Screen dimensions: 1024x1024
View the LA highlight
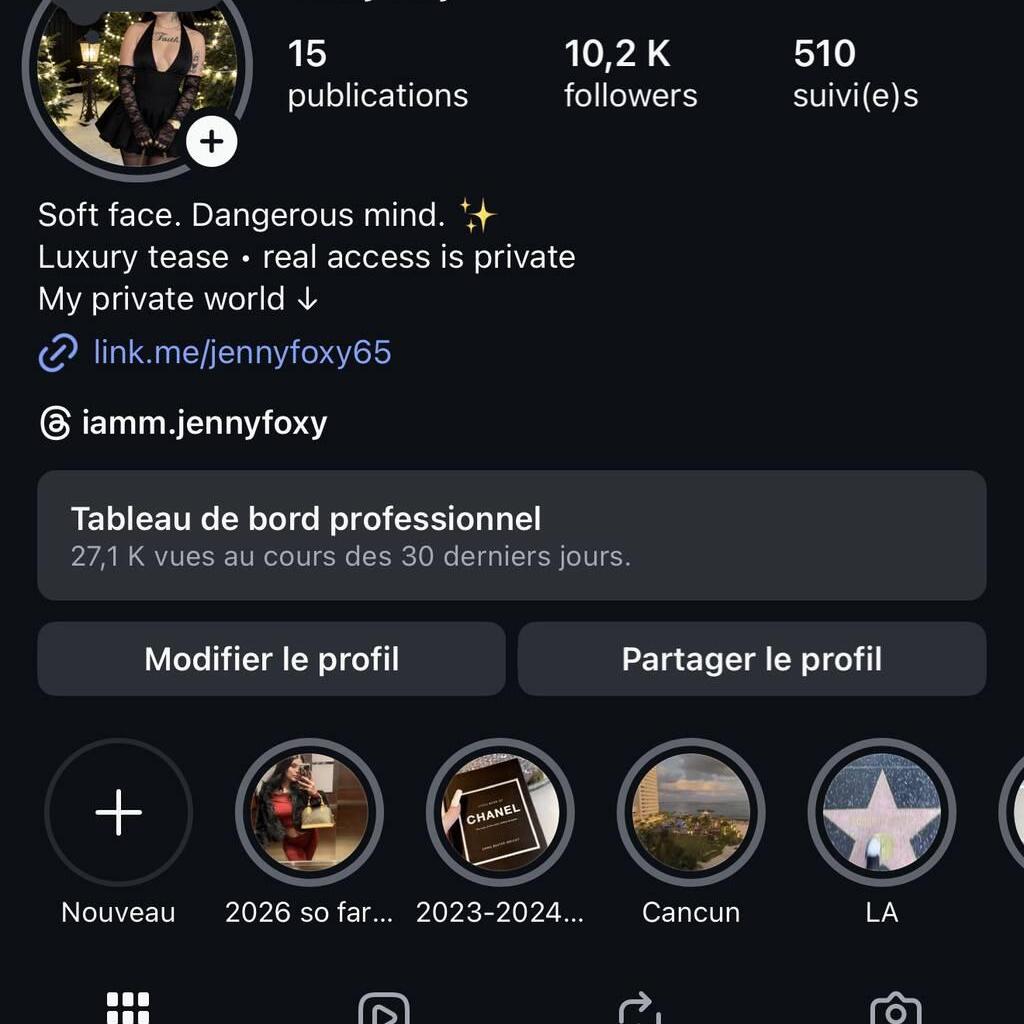881,812
